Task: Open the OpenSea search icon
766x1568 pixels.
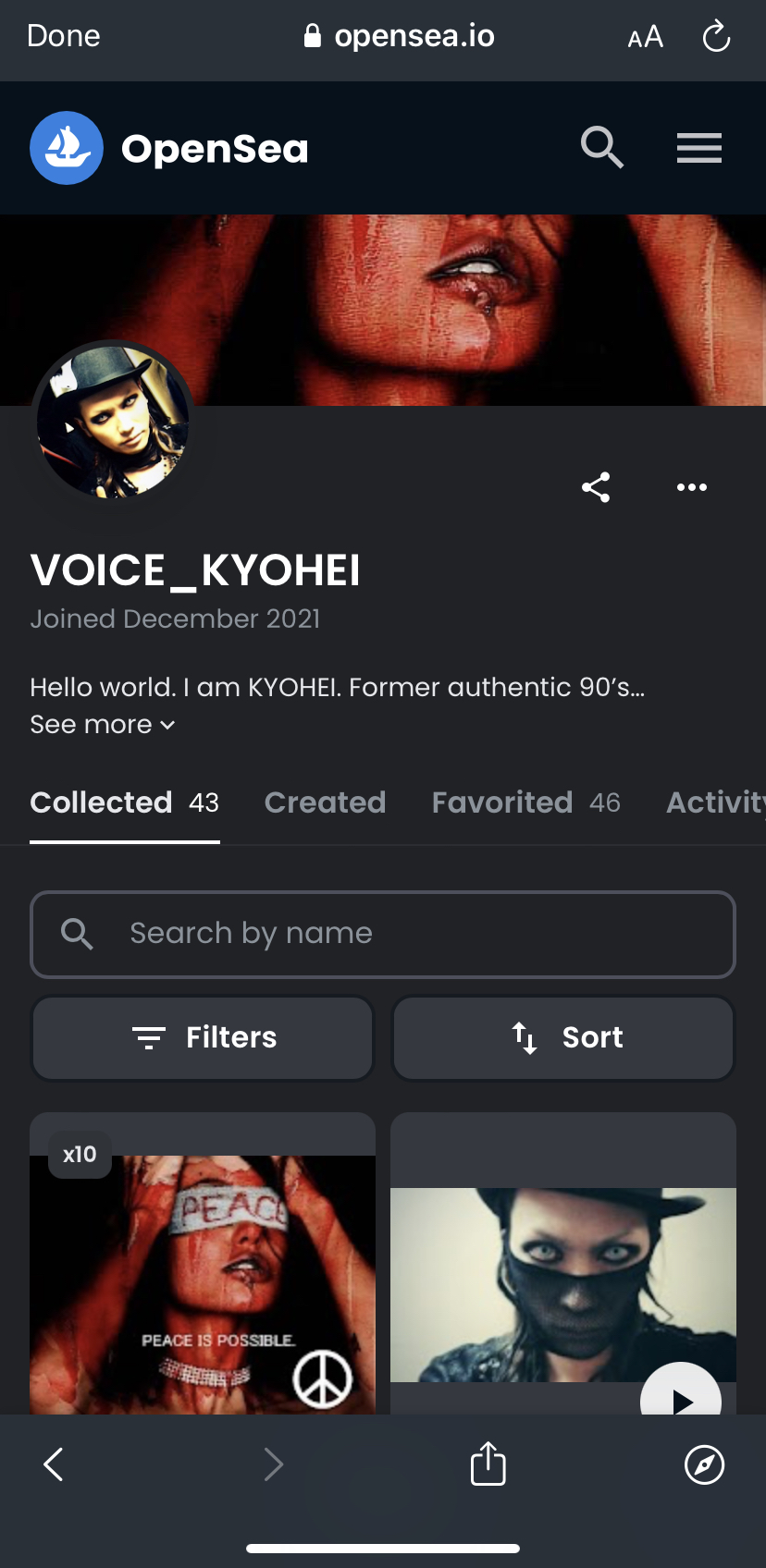Action: pyautogui.click(x=601, y=148)
